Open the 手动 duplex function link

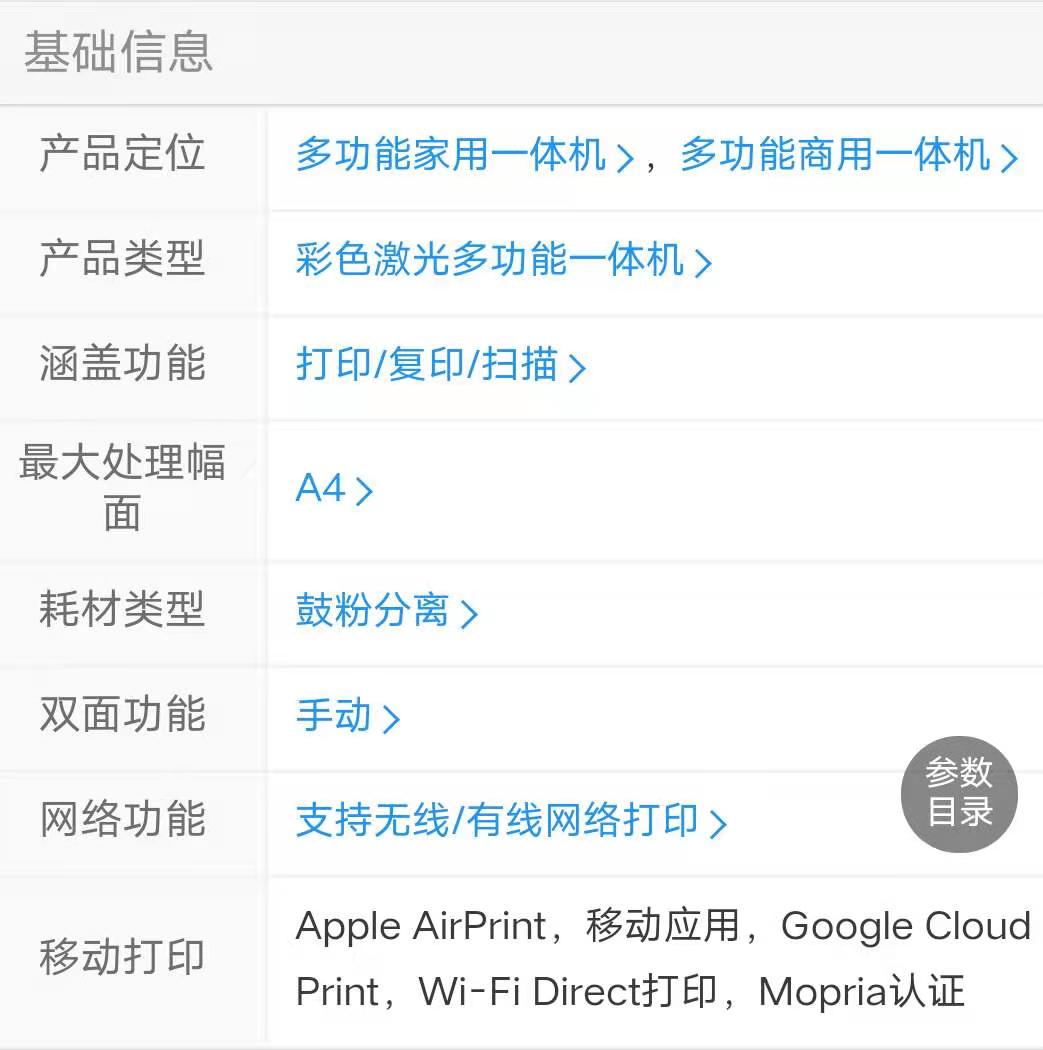pos(347,716)
